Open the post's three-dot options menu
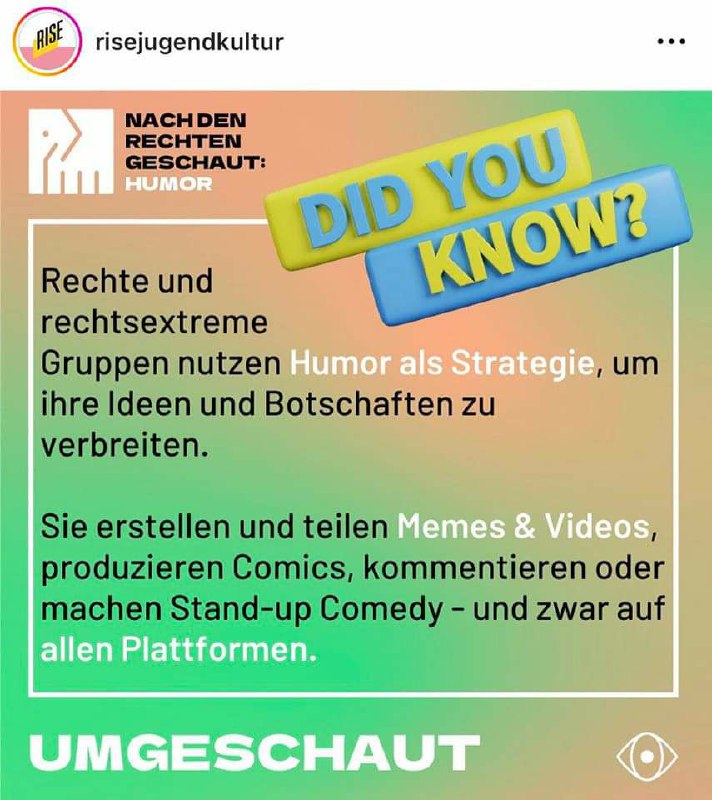 click(671, 43)
